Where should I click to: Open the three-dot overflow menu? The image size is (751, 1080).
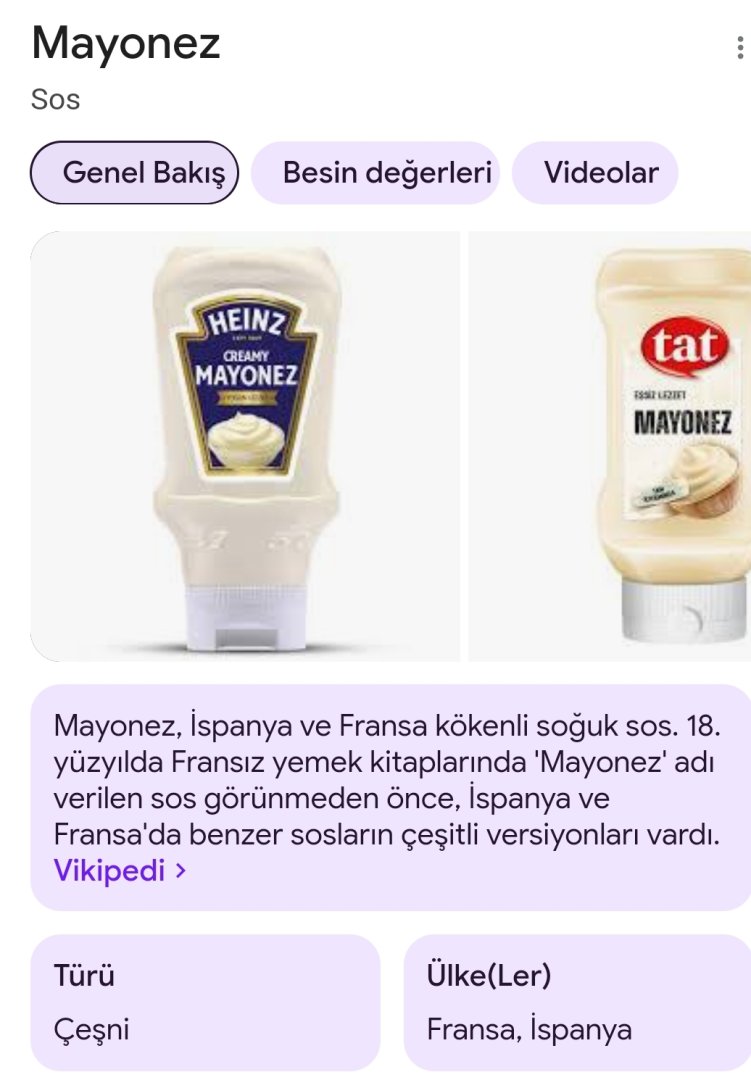[x=739, y=48]
